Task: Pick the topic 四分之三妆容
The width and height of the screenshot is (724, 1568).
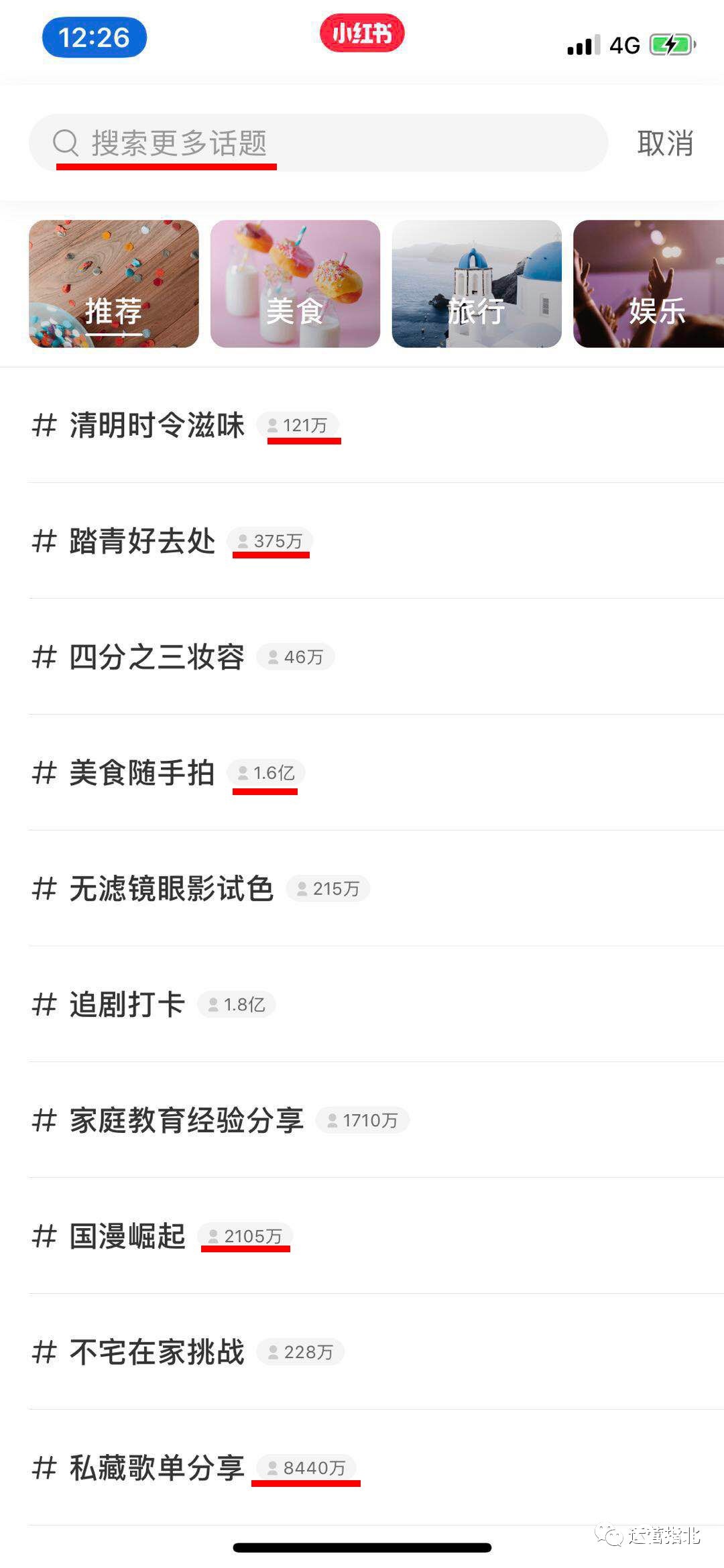Action: pyautogui.click(x=158, y=657)
